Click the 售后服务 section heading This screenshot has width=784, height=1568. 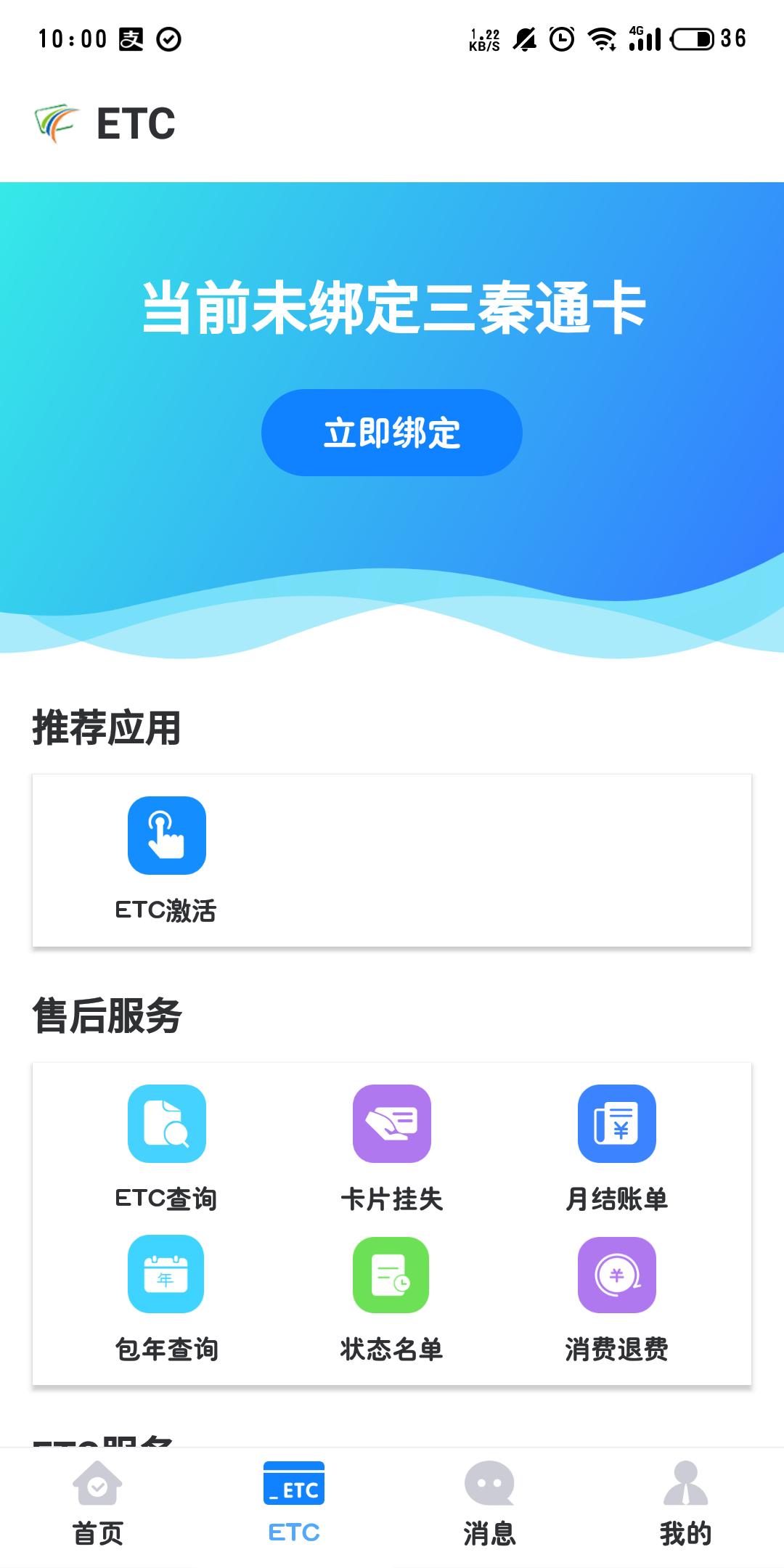tap(107, 1016)
